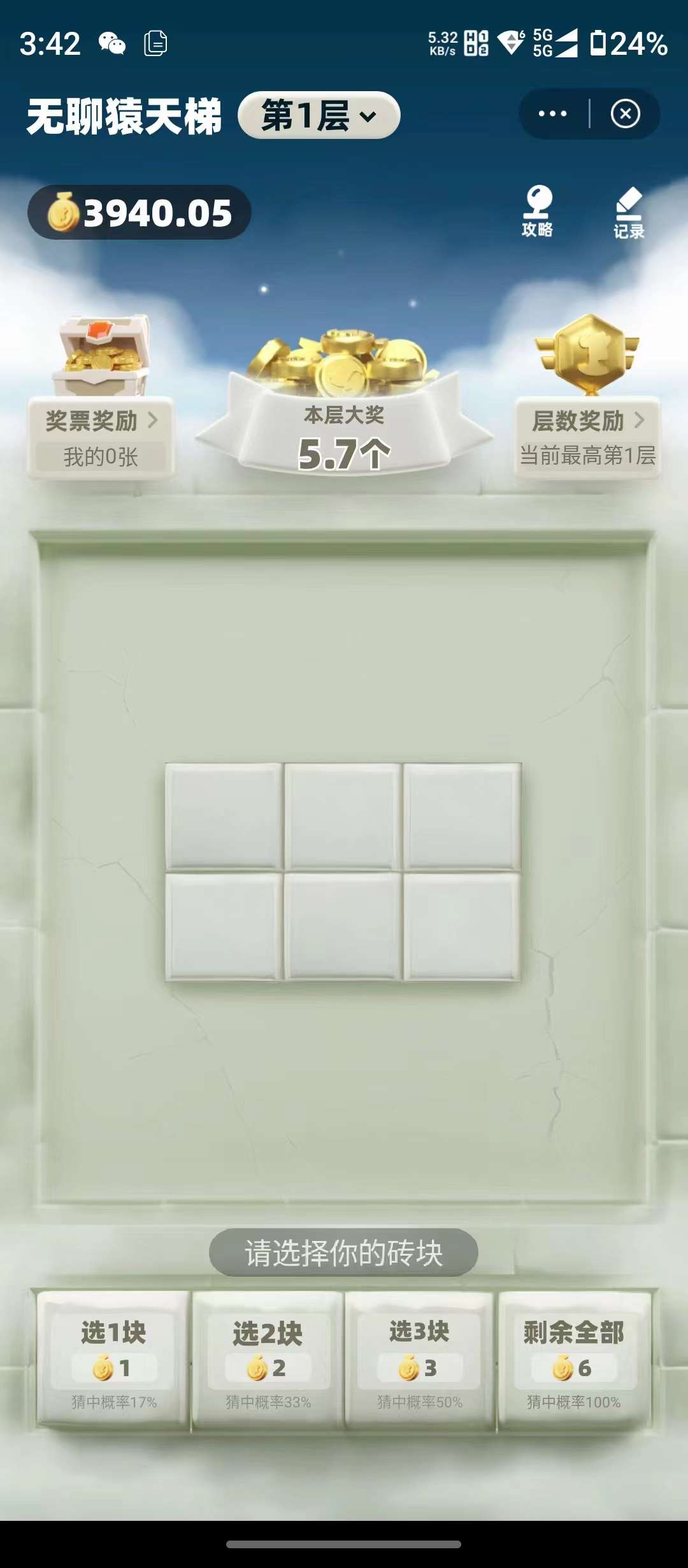Open the 记录 records page
The height and width of the screenshot is (1568, 688).
pos(628,213)
